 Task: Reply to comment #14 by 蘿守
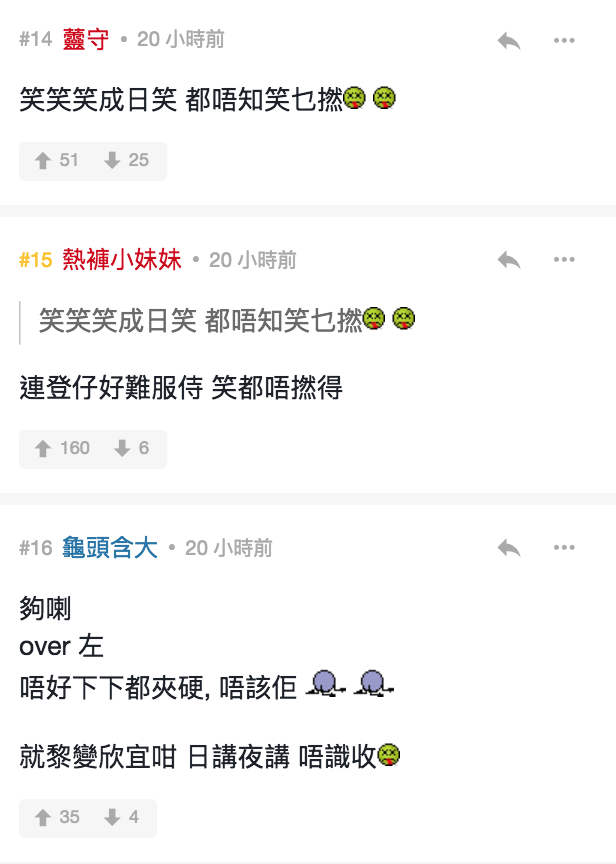click(509, 41)
